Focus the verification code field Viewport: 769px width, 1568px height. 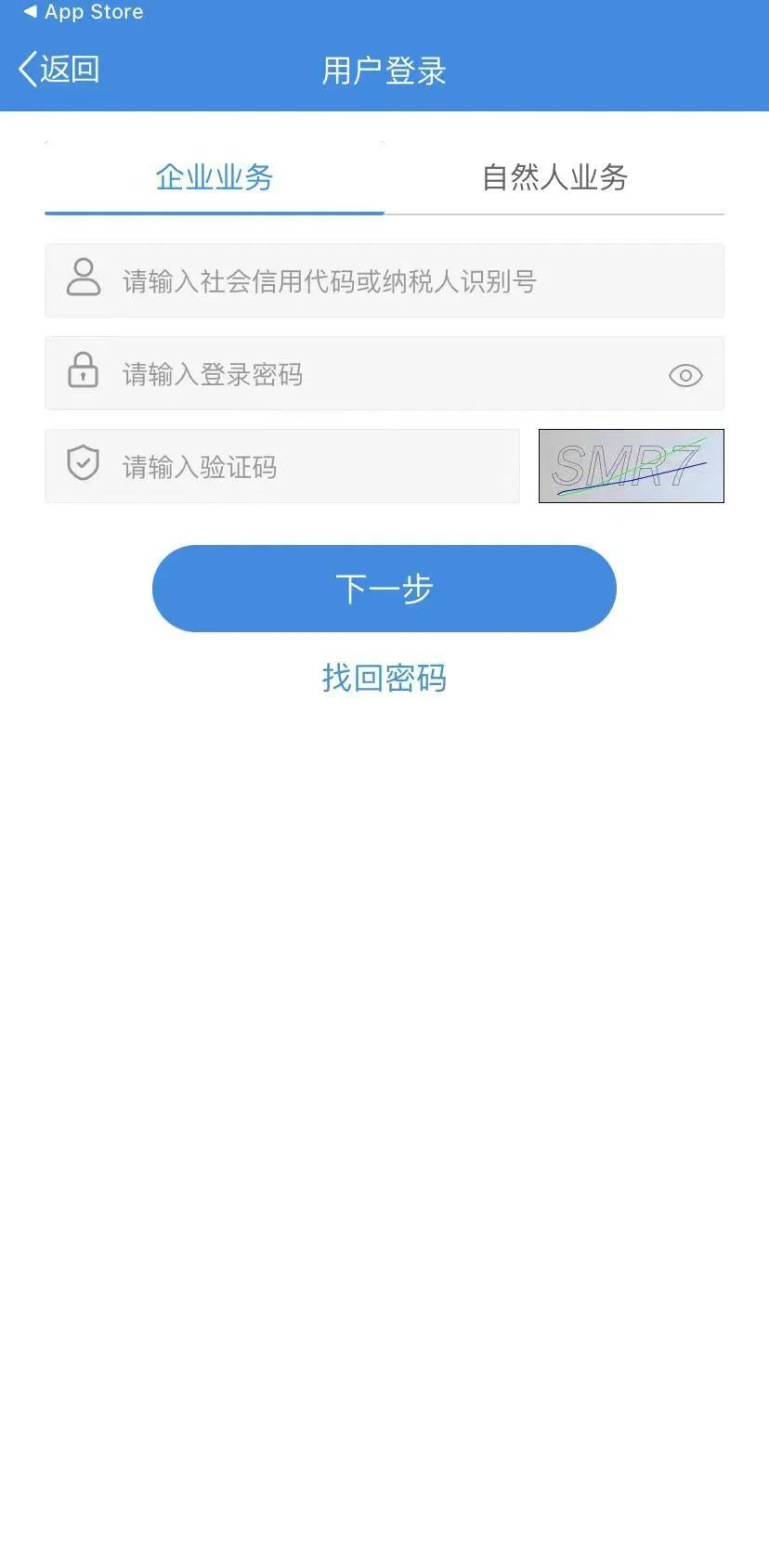[282, 466]
